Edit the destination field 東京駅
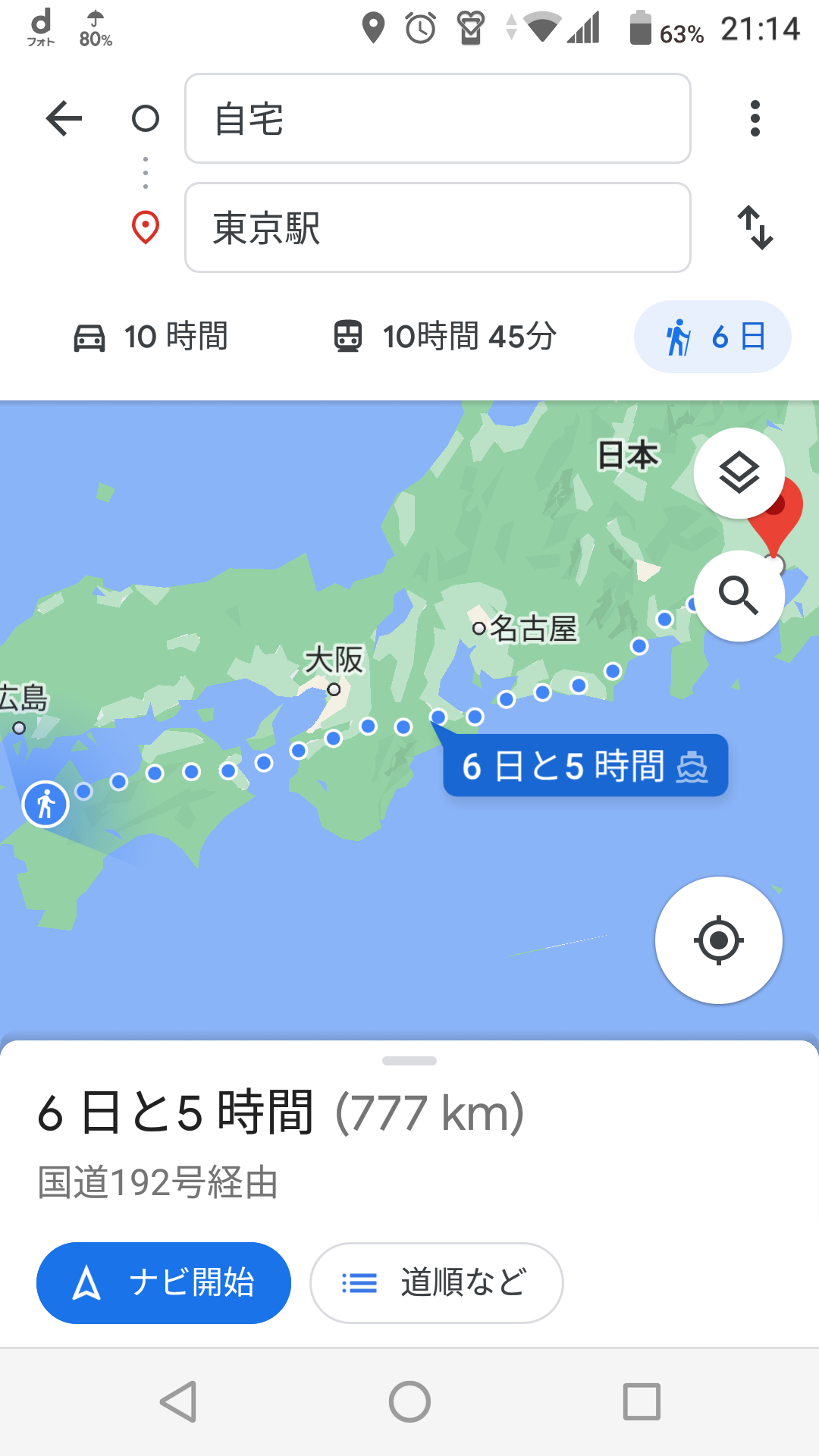Image resolution: width=819 pixels, height=1456 pixels. coord(438,227)
